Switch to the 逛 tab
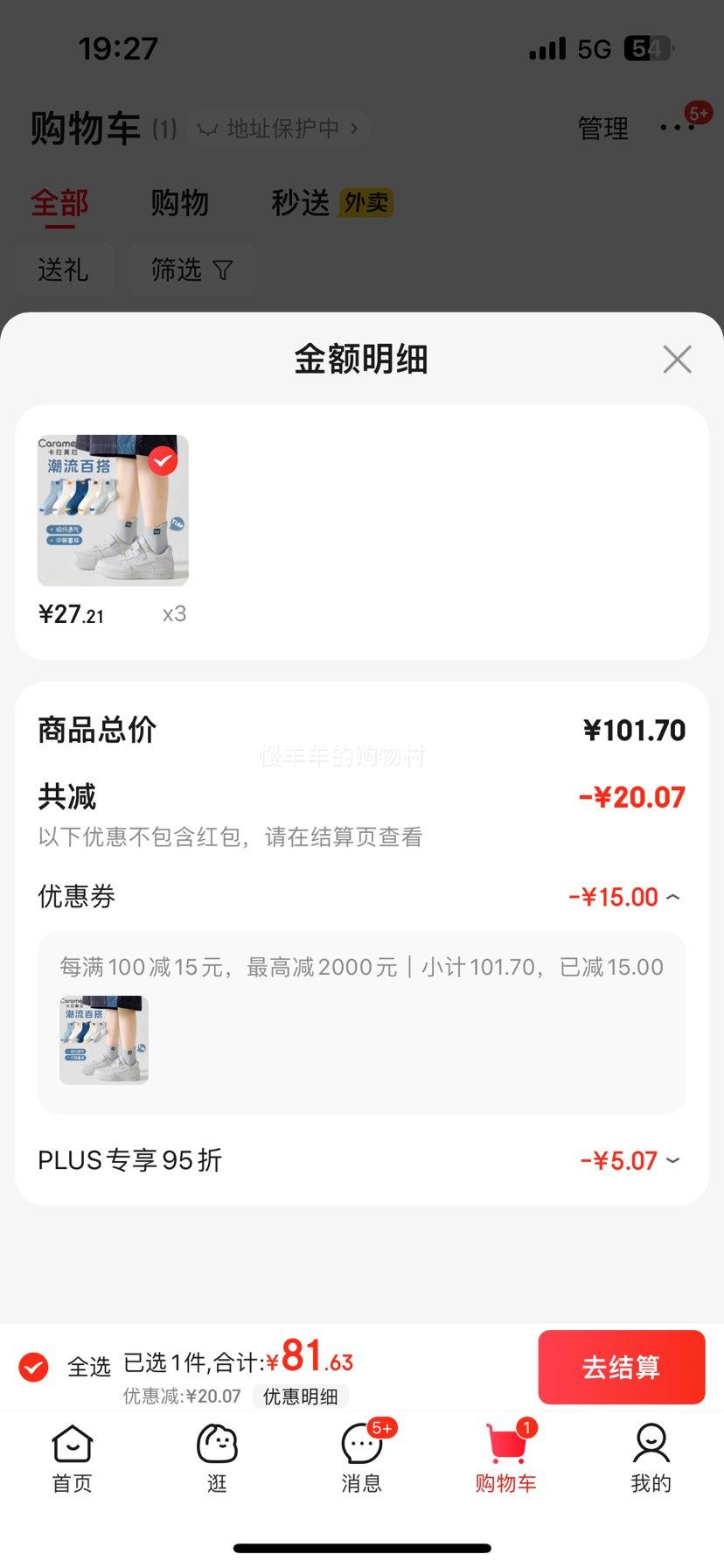Viewport: 724px width, 1568px height. tap(217, 1458)
